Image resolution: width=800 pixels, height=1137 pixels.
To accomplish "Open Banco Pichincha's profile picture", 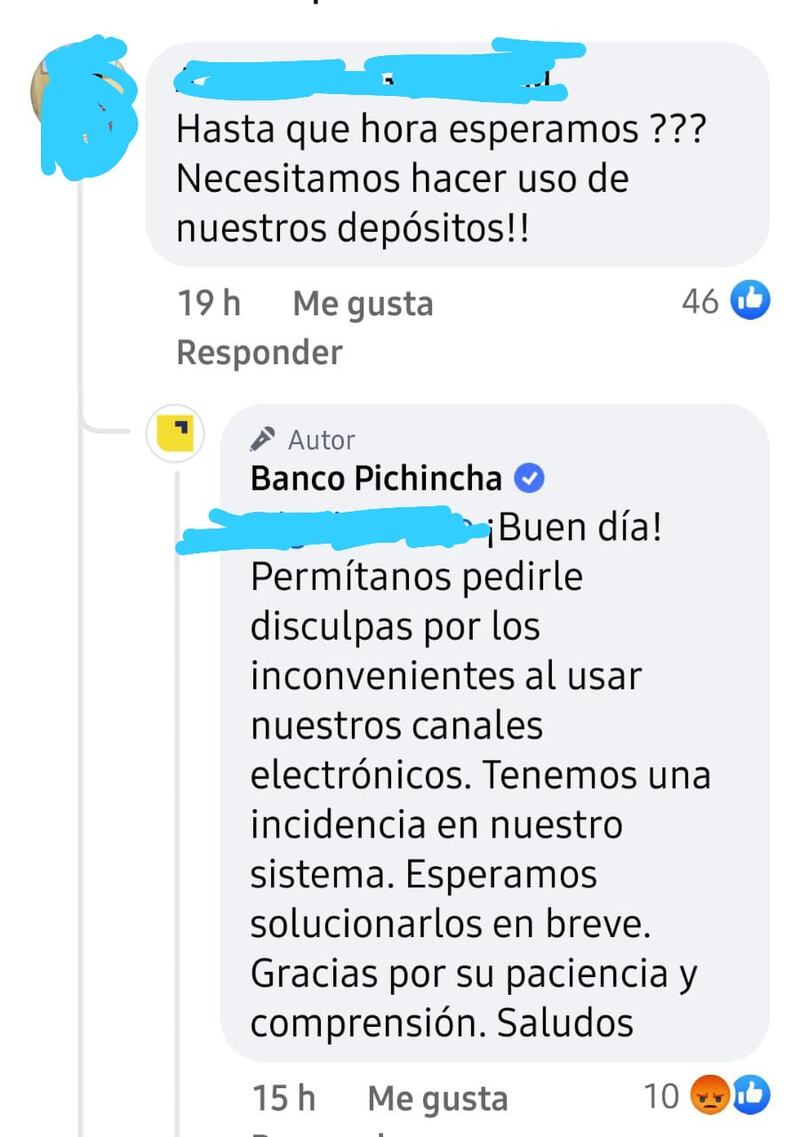I will point(176,435).
